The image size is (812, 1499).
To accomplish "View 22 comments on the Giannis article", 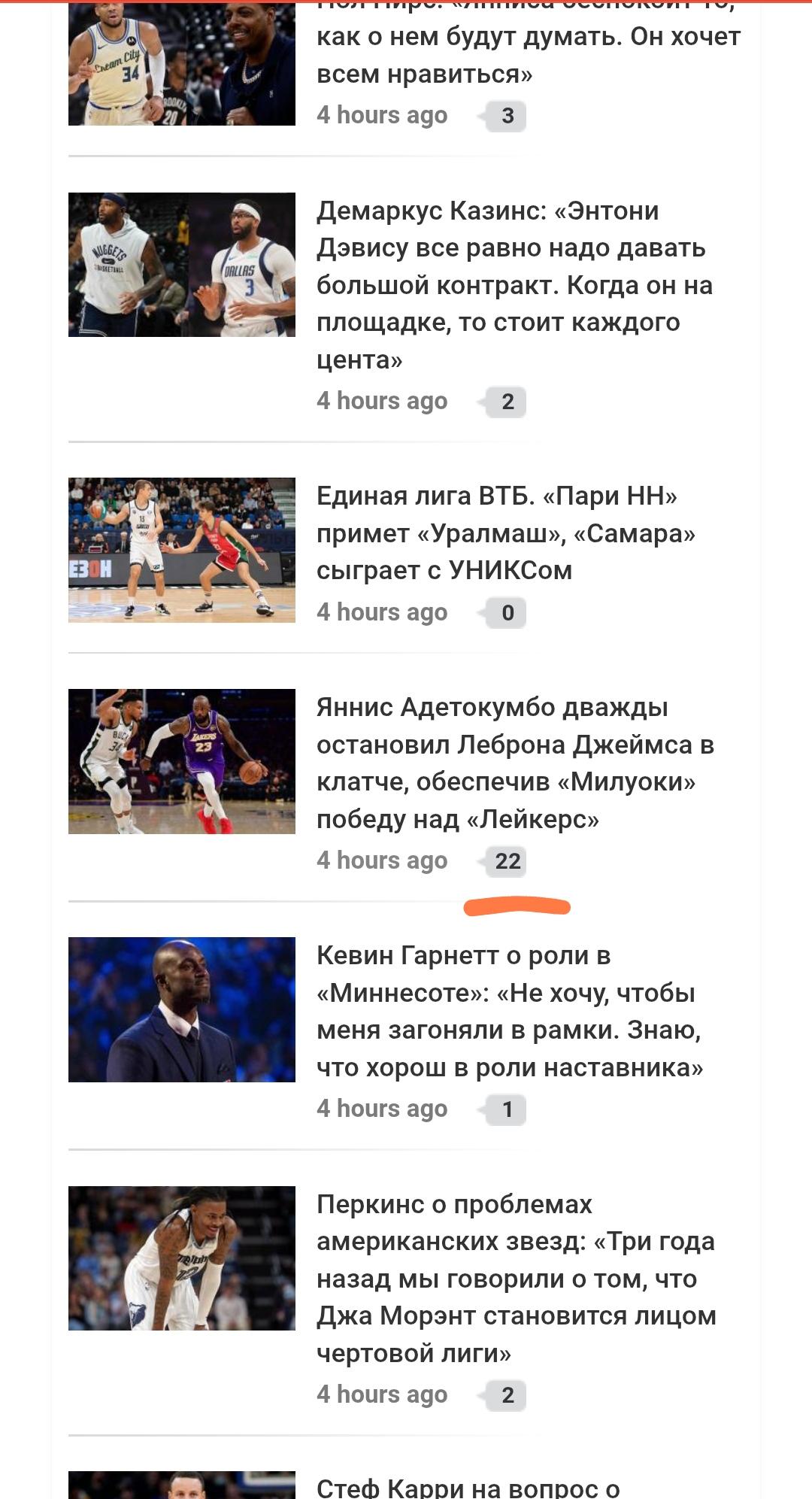I will pyautogui.click(x=507, y=861).
